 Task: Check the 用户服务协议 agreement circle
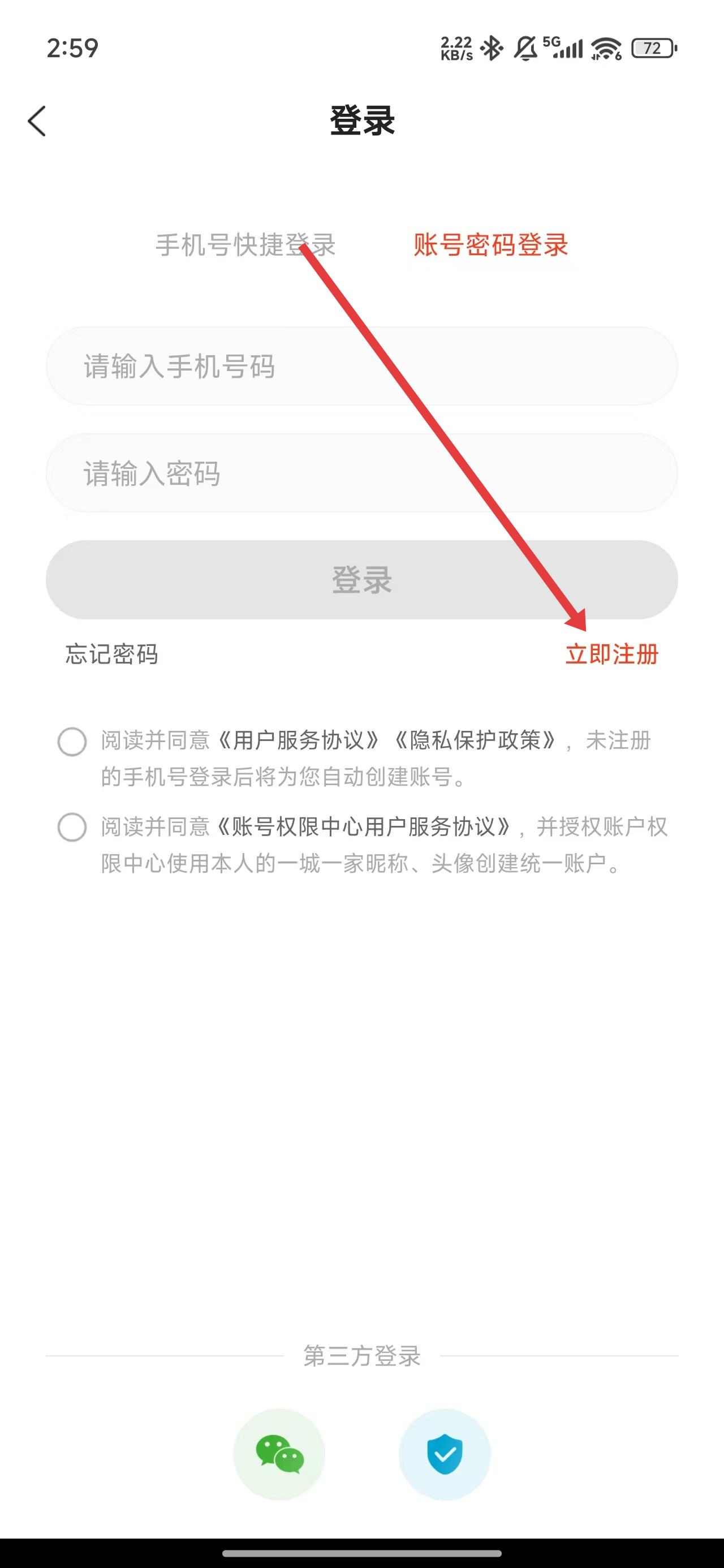pyautogui.click(x=72, y=742)
